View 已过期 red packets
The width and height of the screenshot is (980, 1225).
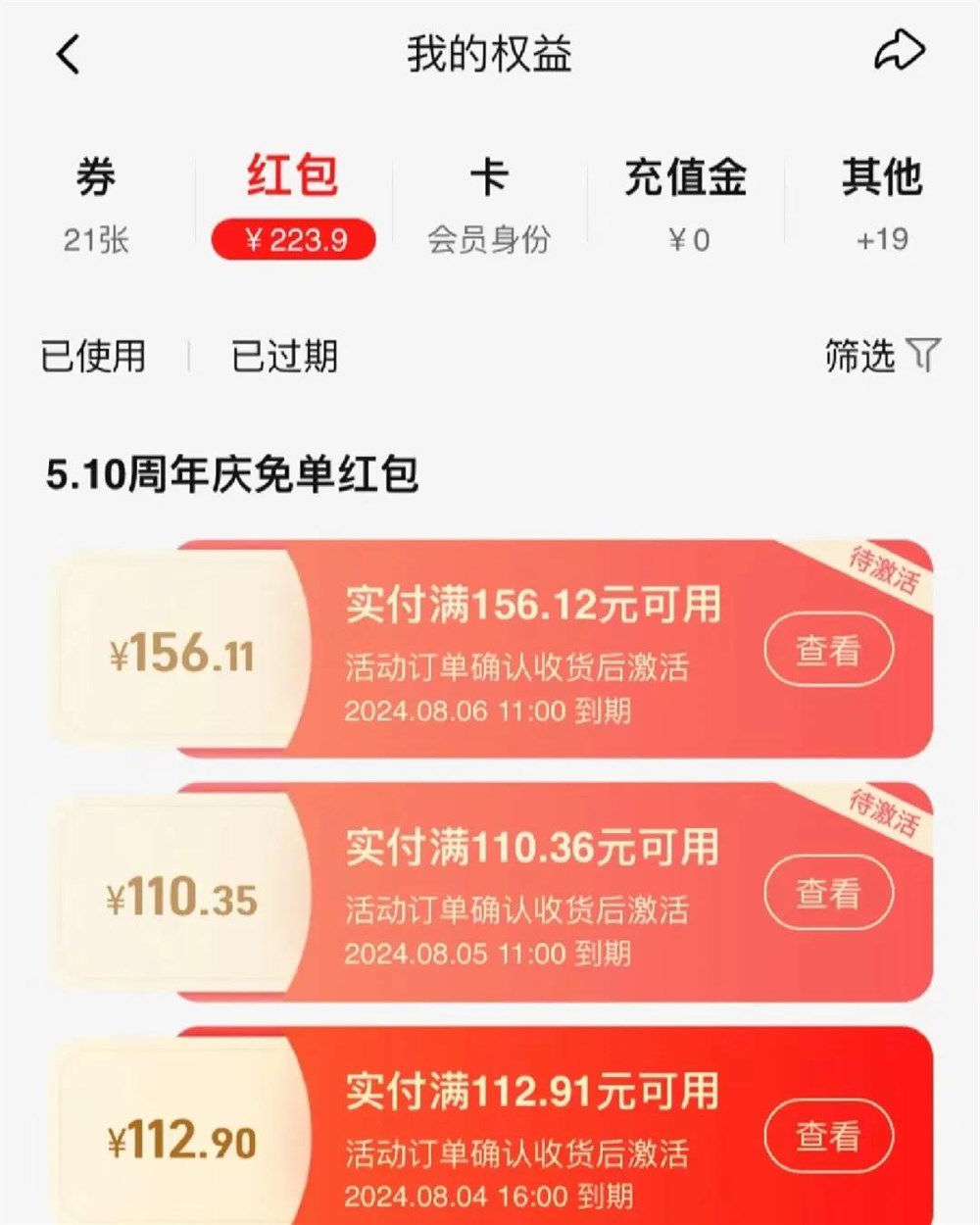[x=282, y=357]
